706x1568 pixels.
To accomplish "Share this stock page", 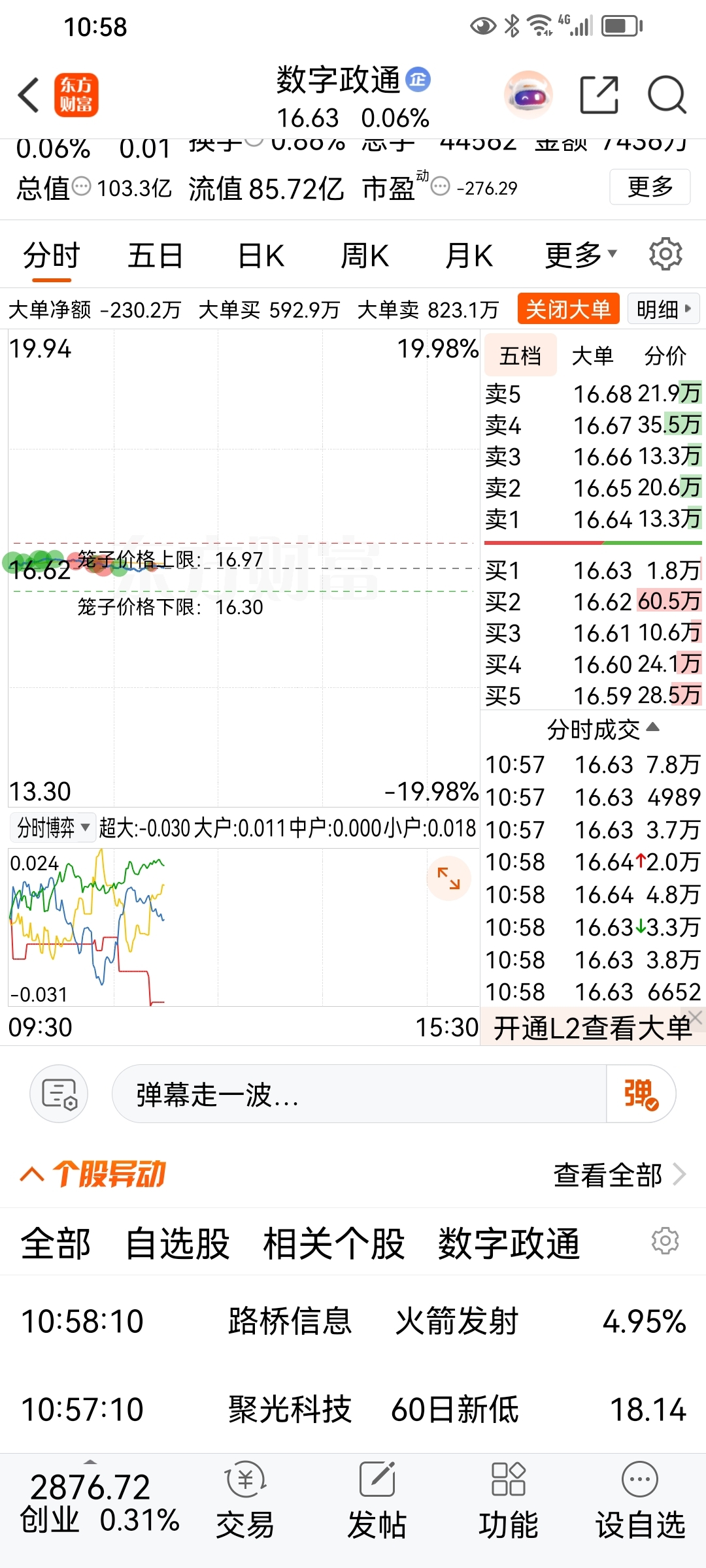I will click(599, 95).
